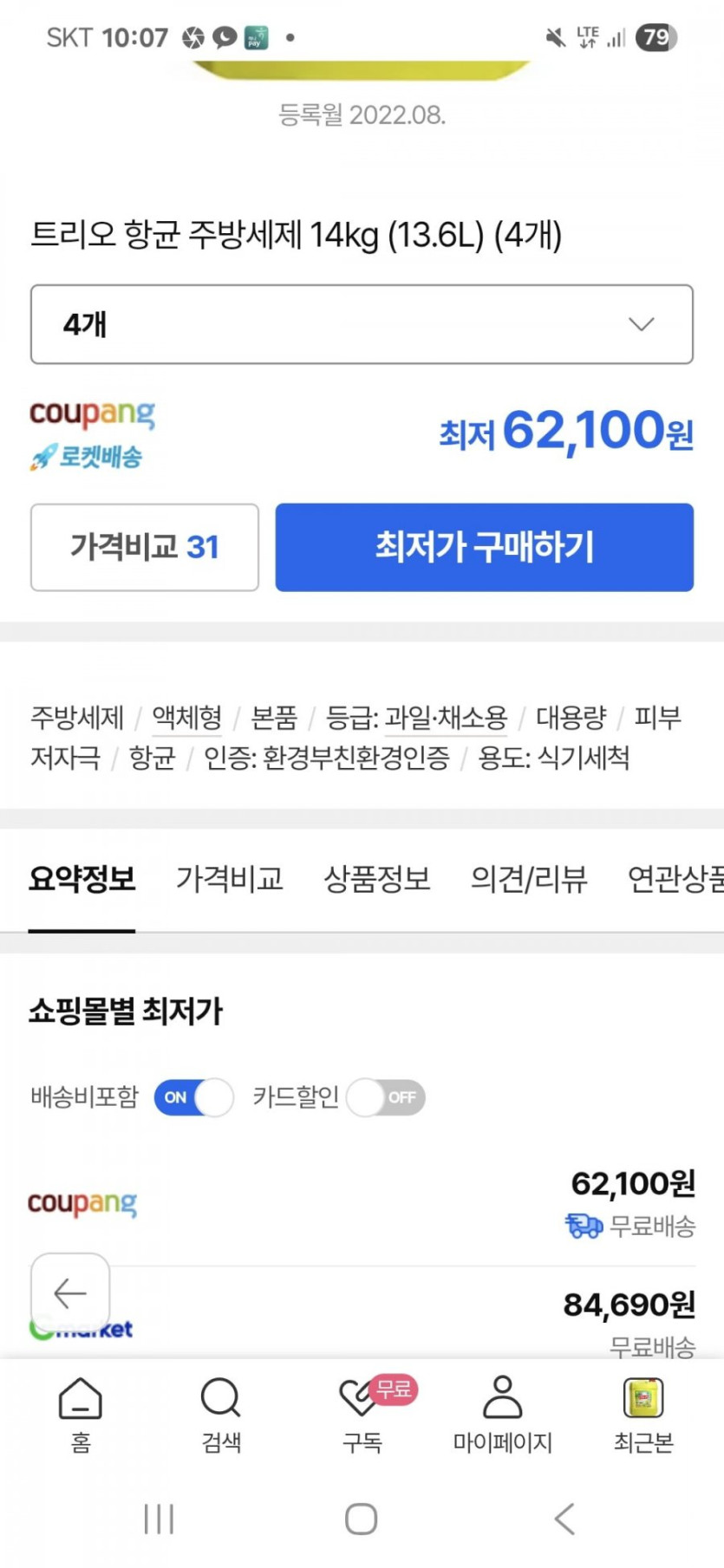Open the 검색 tab
The width and height of the screenshot is (724, 1568).
pos(221,1415)
